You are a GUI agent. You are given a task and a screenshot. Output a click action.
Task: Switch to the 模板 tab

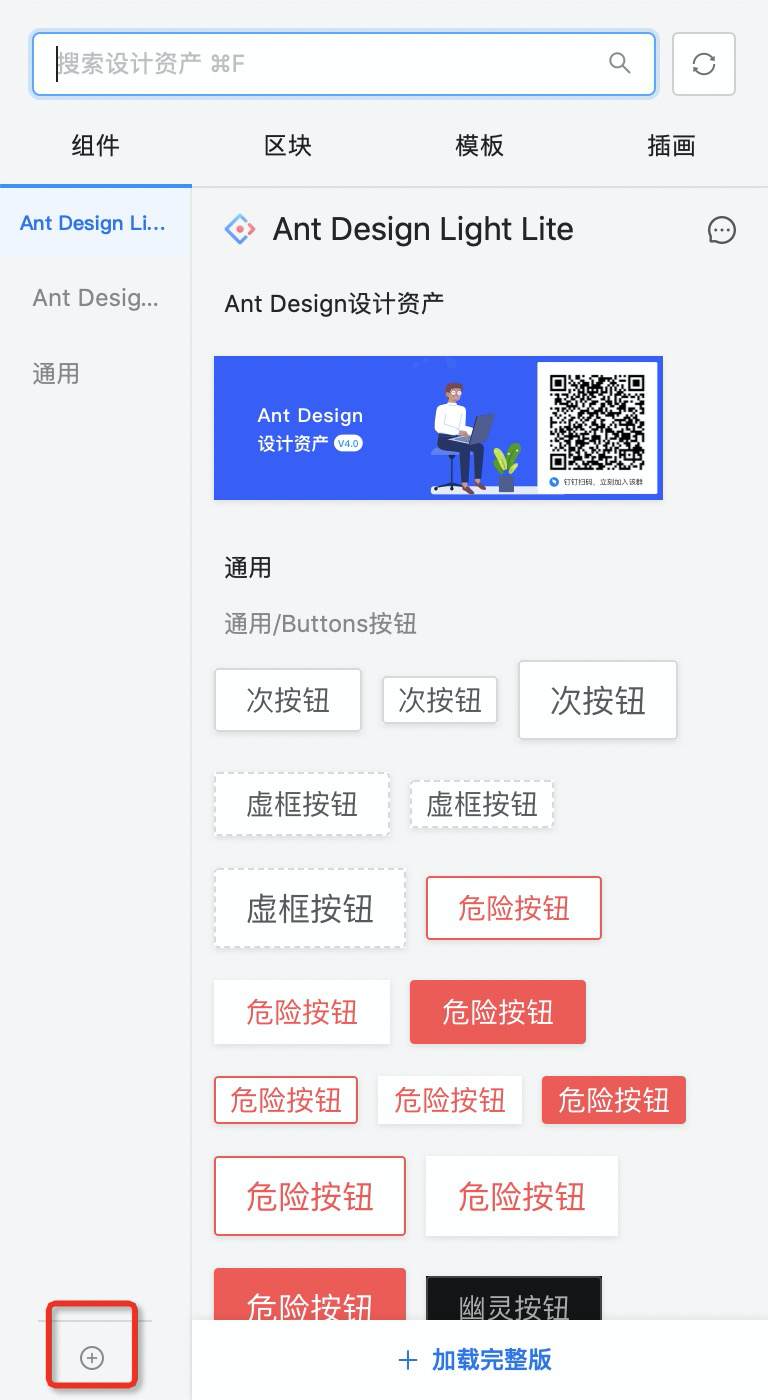[479, 146]
